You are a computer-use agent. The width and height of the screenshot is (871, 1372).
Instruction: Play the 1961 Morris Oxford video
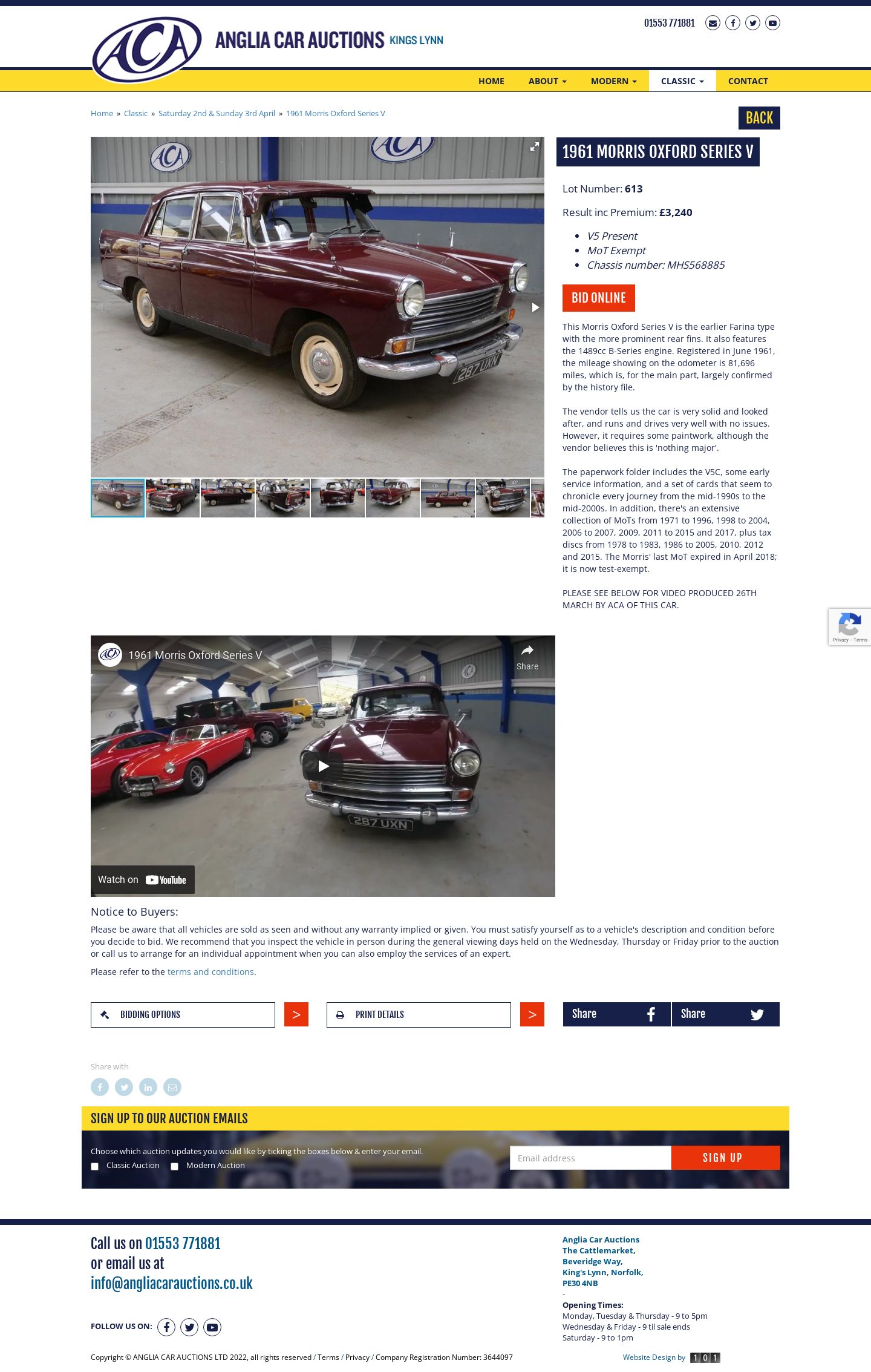click(x=323, y=766)
